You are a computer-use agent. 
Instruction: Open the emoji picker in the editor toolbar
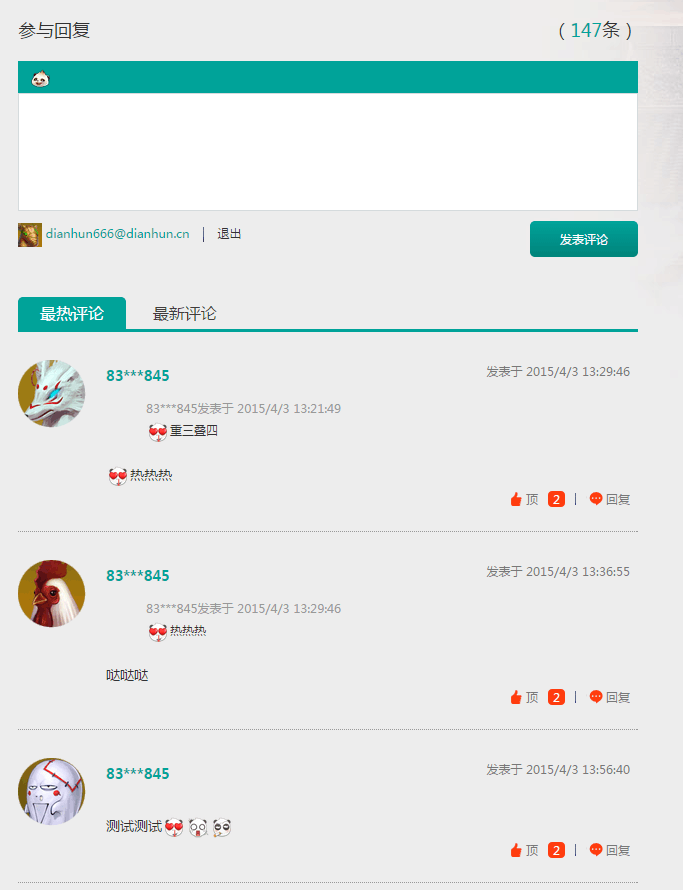coord(40,78)
